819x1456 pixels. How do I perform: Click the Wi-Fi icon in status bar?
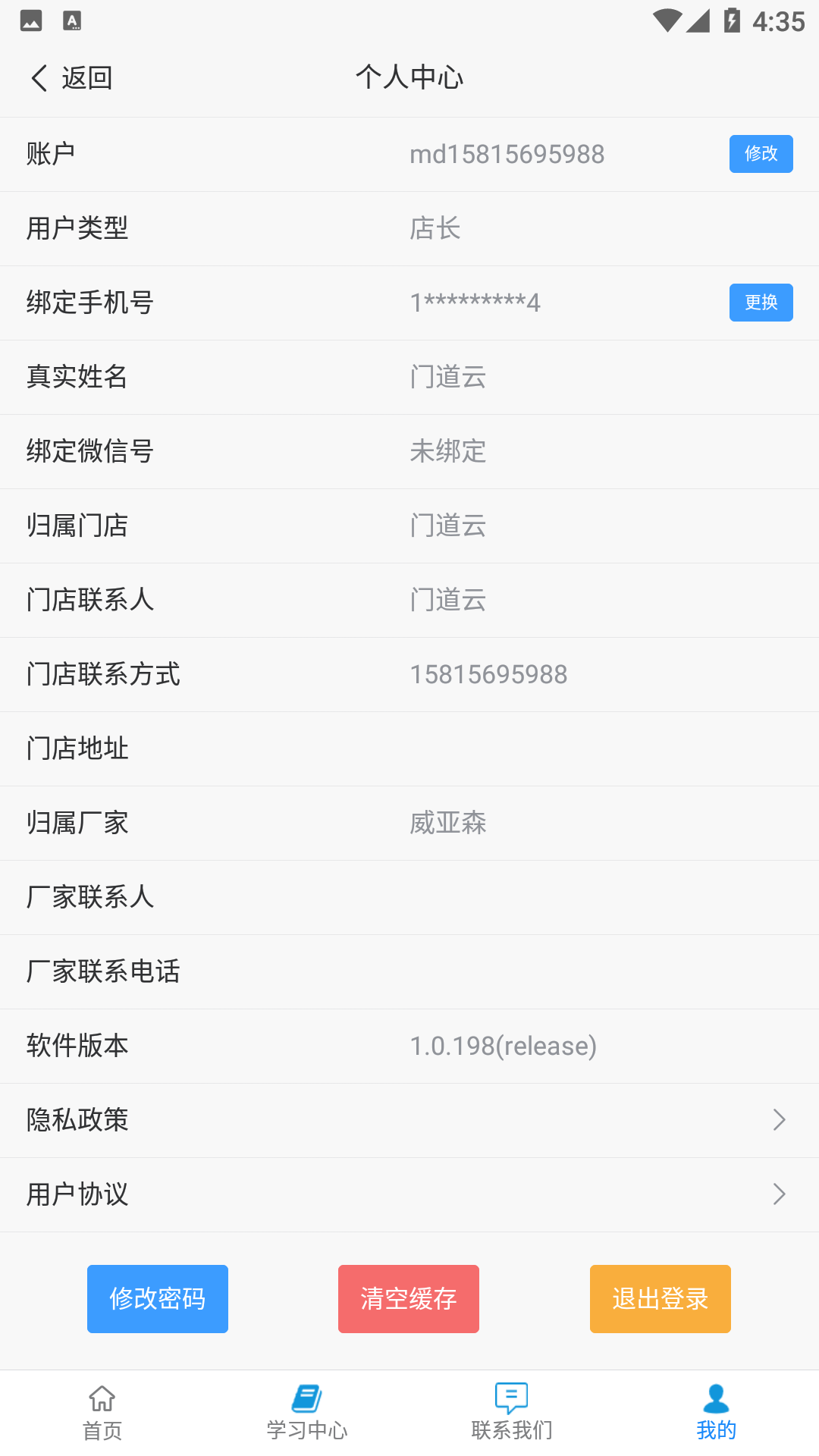pos(666,23)
